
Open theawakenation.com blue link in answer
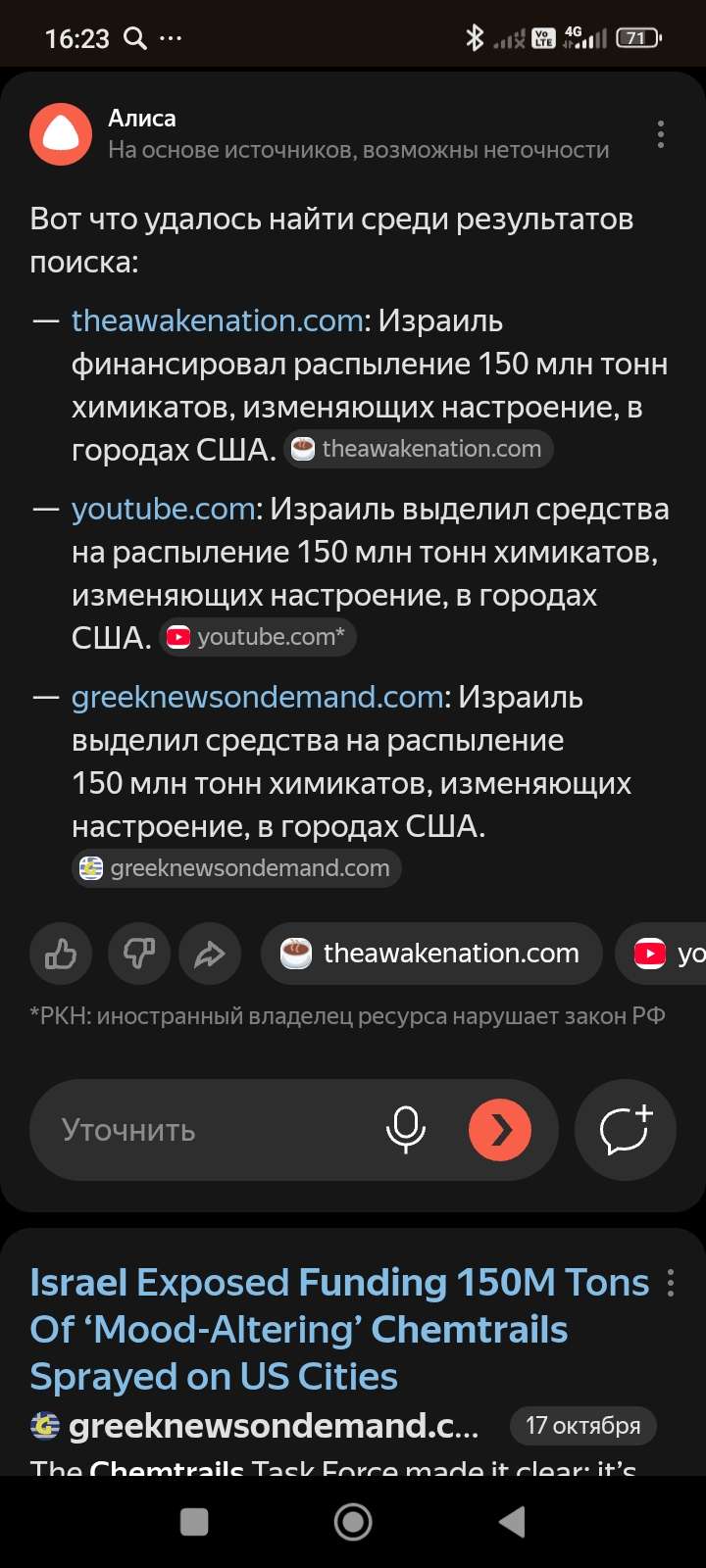(x=218, y=320)
